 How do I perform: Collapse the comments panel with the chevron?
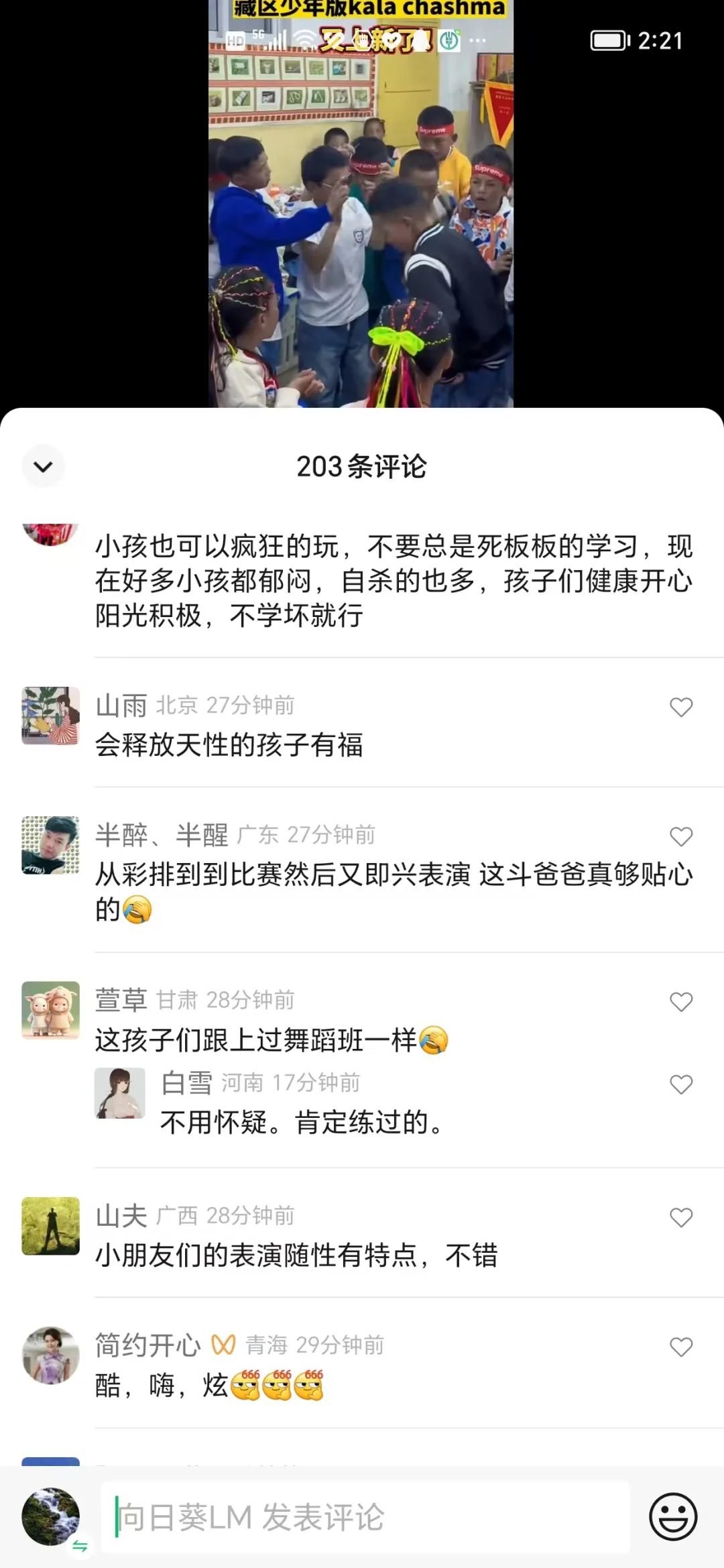click(43, 466)
